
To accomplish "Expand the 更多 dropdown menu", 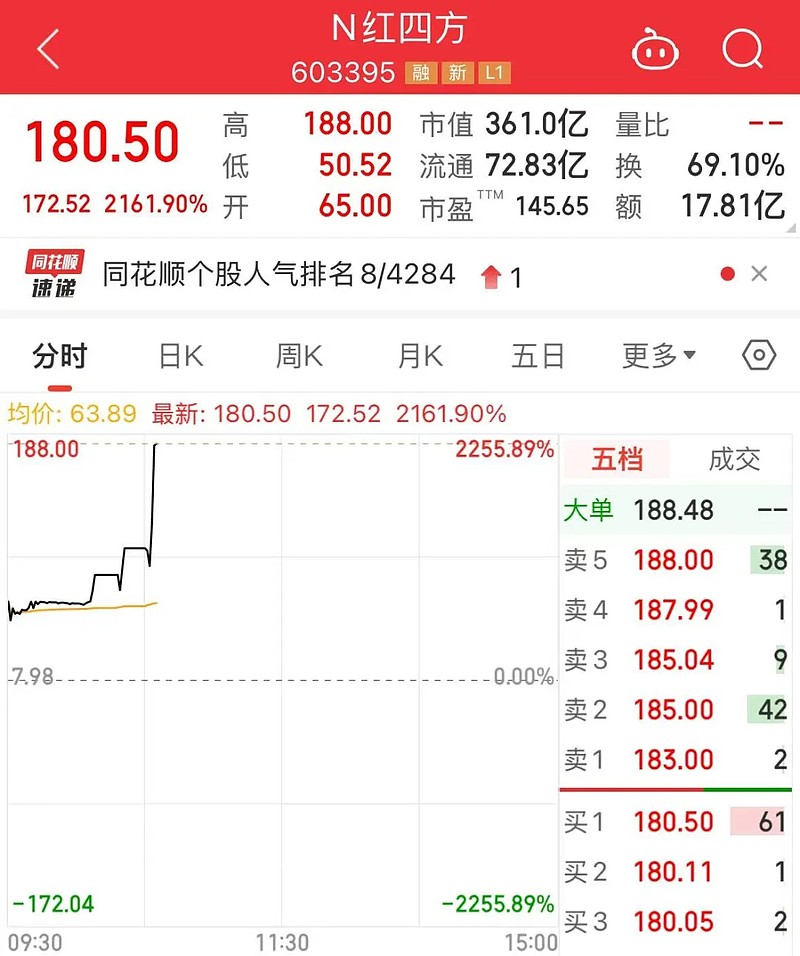I will pos(655,355).
